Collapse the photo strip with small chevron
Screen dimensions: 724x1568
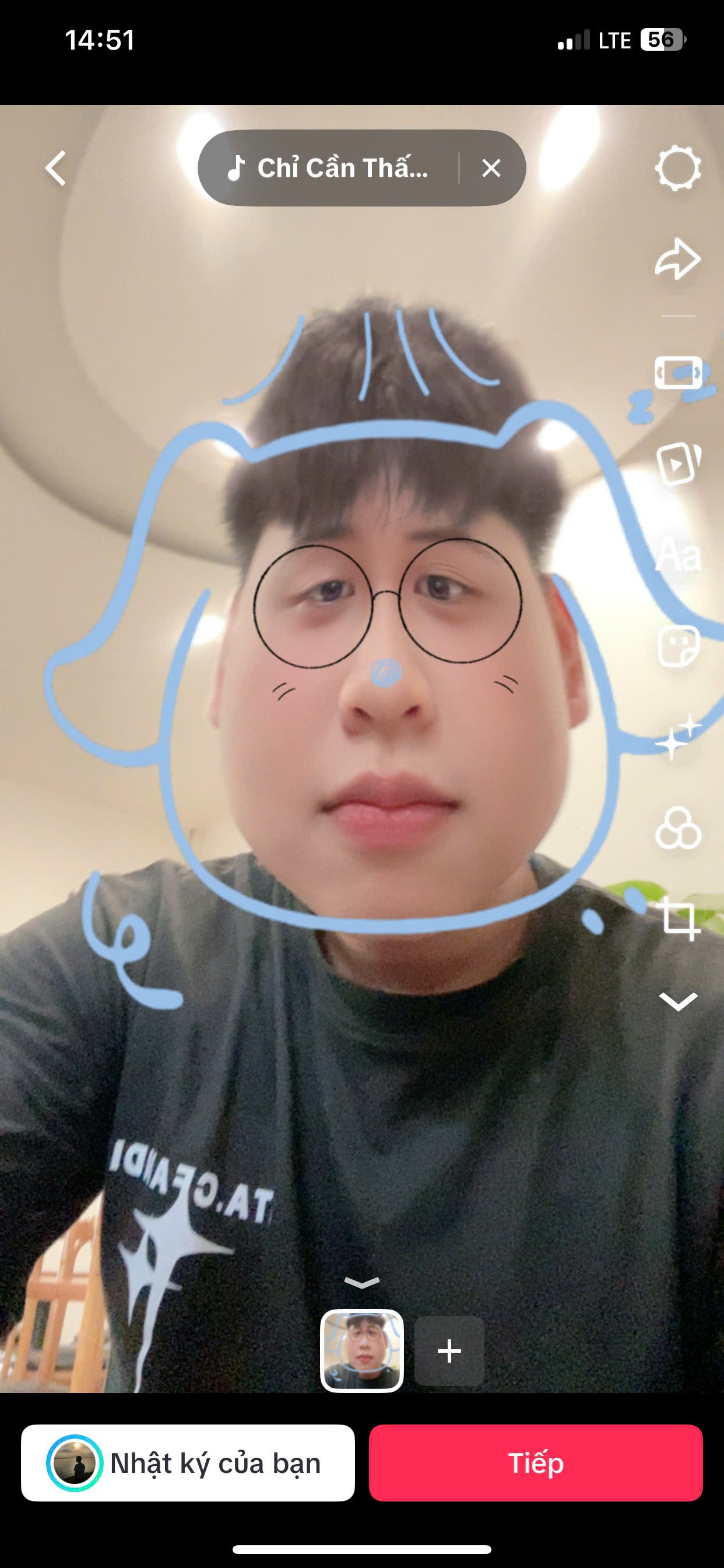pos(362,1283)
